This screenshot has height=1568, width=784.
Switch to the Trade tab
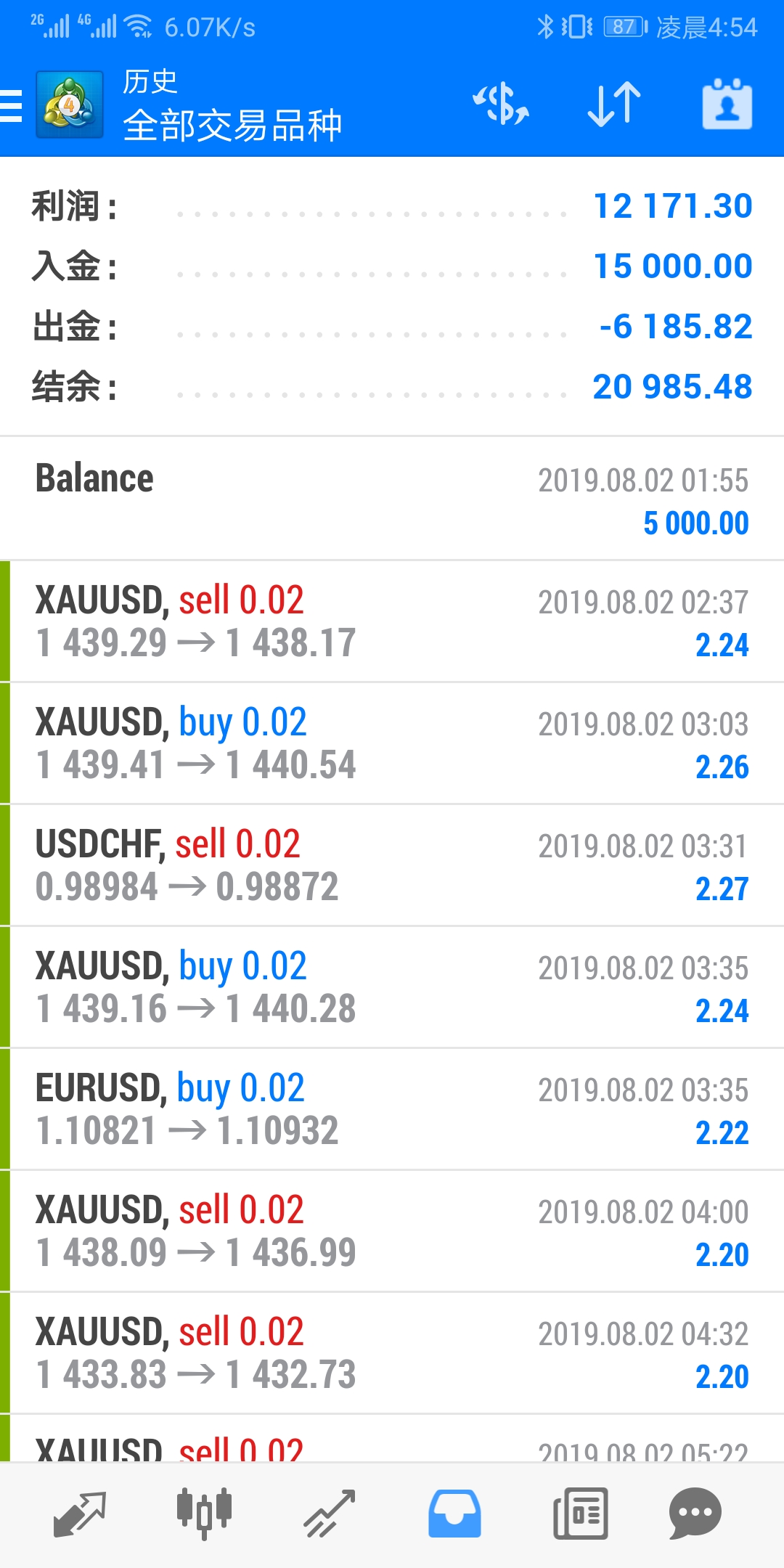point(330,1514)
